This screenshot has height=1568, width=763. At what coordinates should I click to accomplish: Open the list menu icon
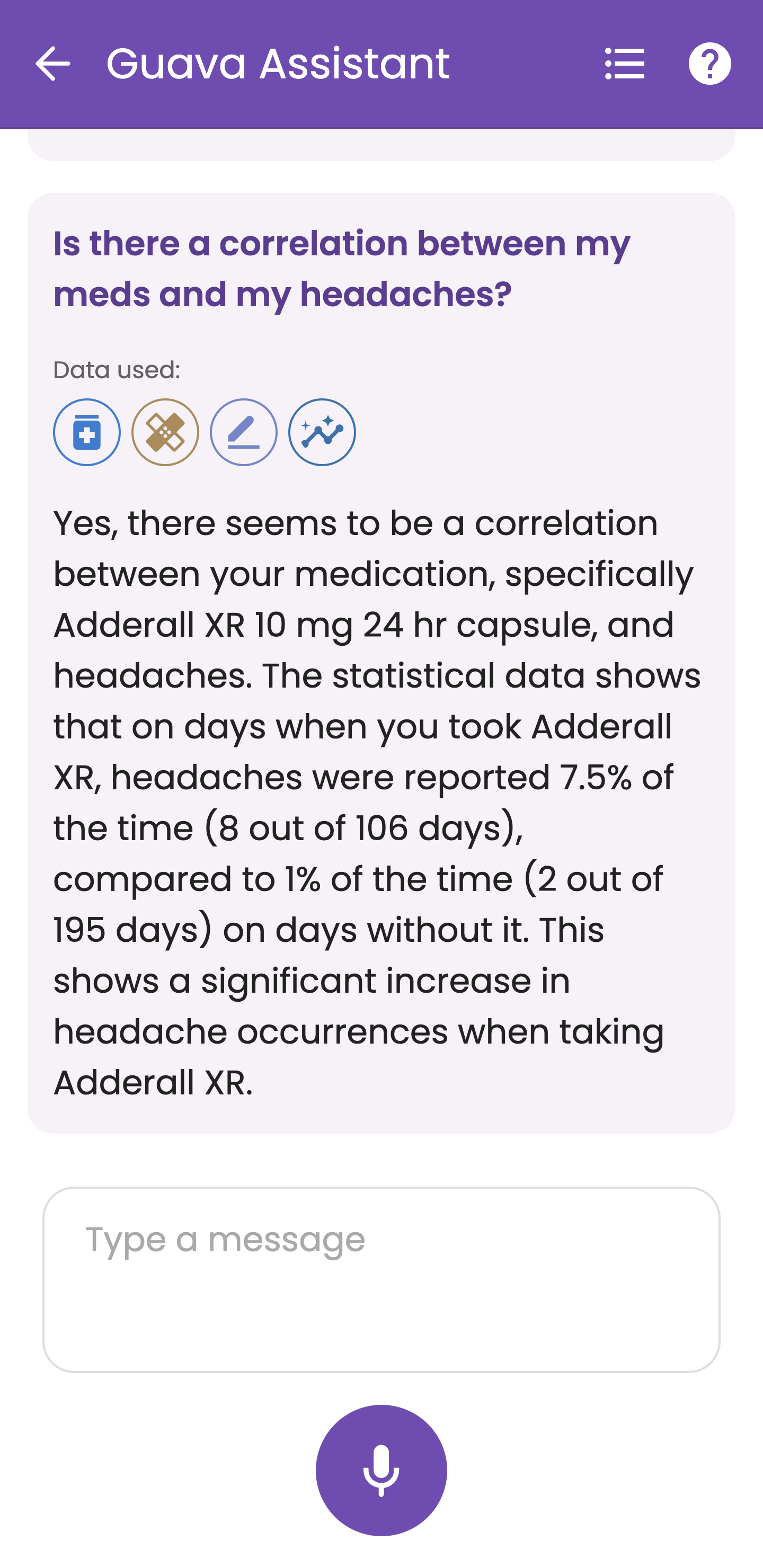click(x=625, y=64)
